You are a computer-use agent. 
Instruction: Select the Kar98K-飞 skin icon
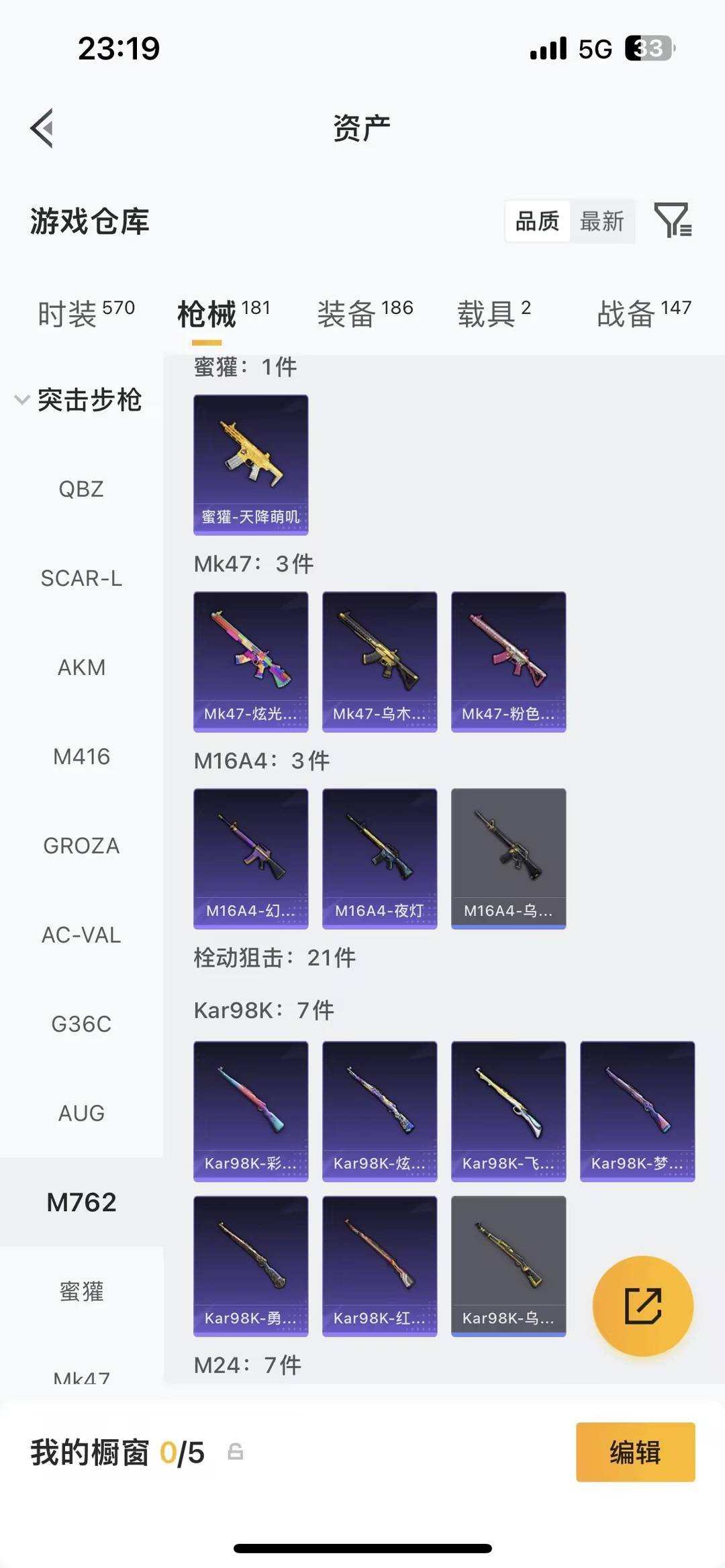point(508,1110)
